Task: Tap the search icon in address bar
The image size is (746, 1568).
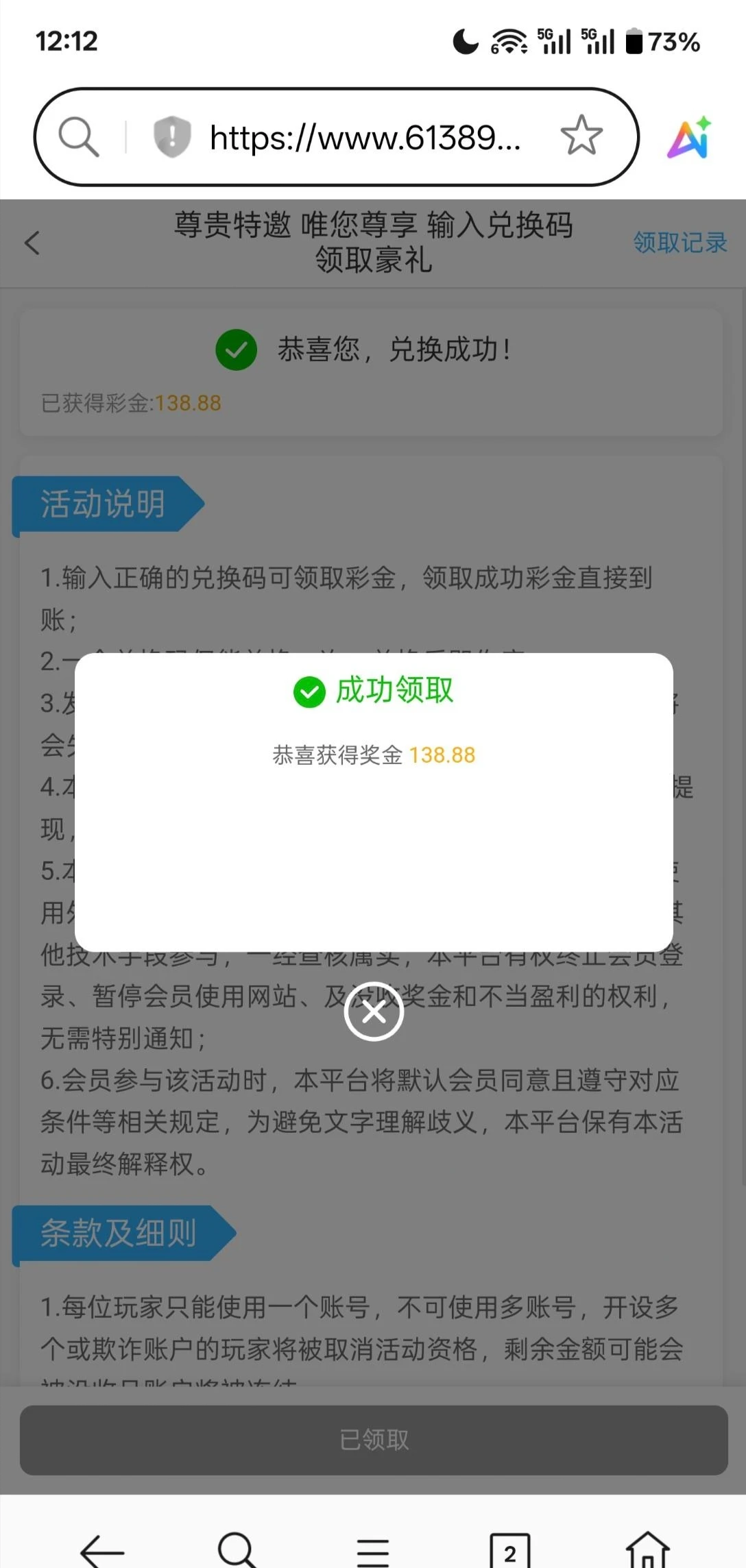Action: 79,137
